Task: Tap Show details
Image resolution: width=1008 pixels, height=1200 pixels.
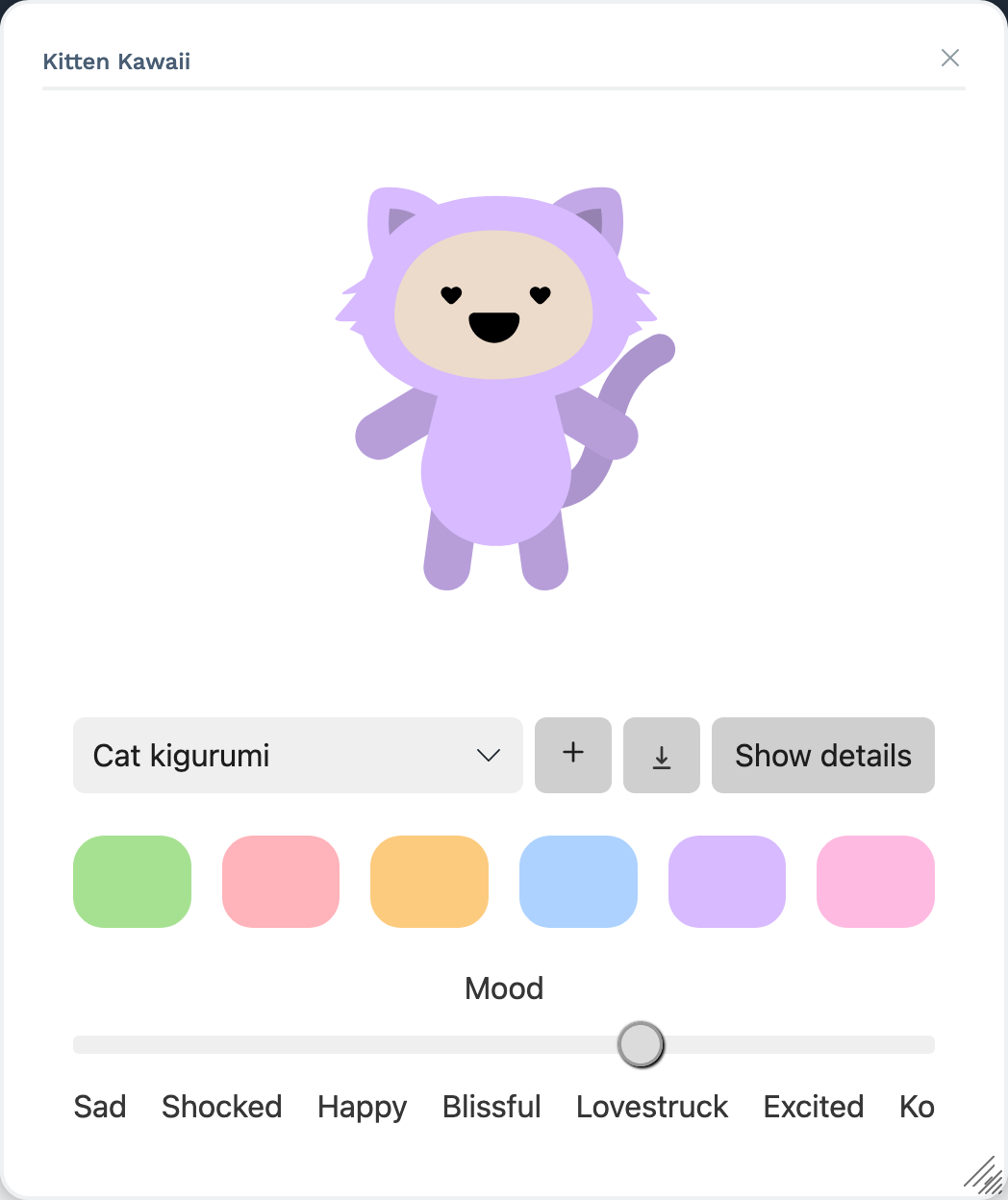Action: [x=822, y=756]
